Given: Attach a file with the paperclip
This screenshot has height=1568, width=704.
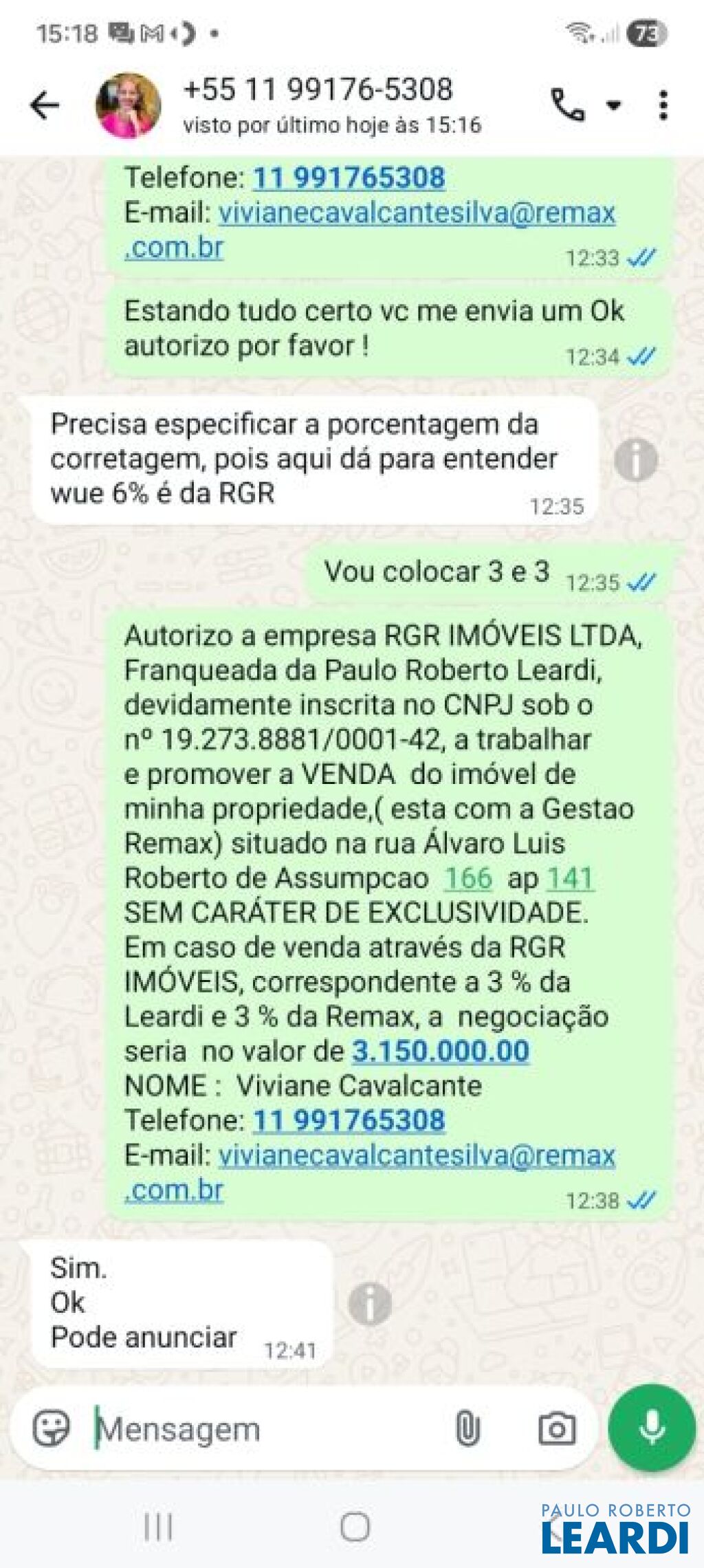Looking at the screenshot, I should click(467, 1429).
